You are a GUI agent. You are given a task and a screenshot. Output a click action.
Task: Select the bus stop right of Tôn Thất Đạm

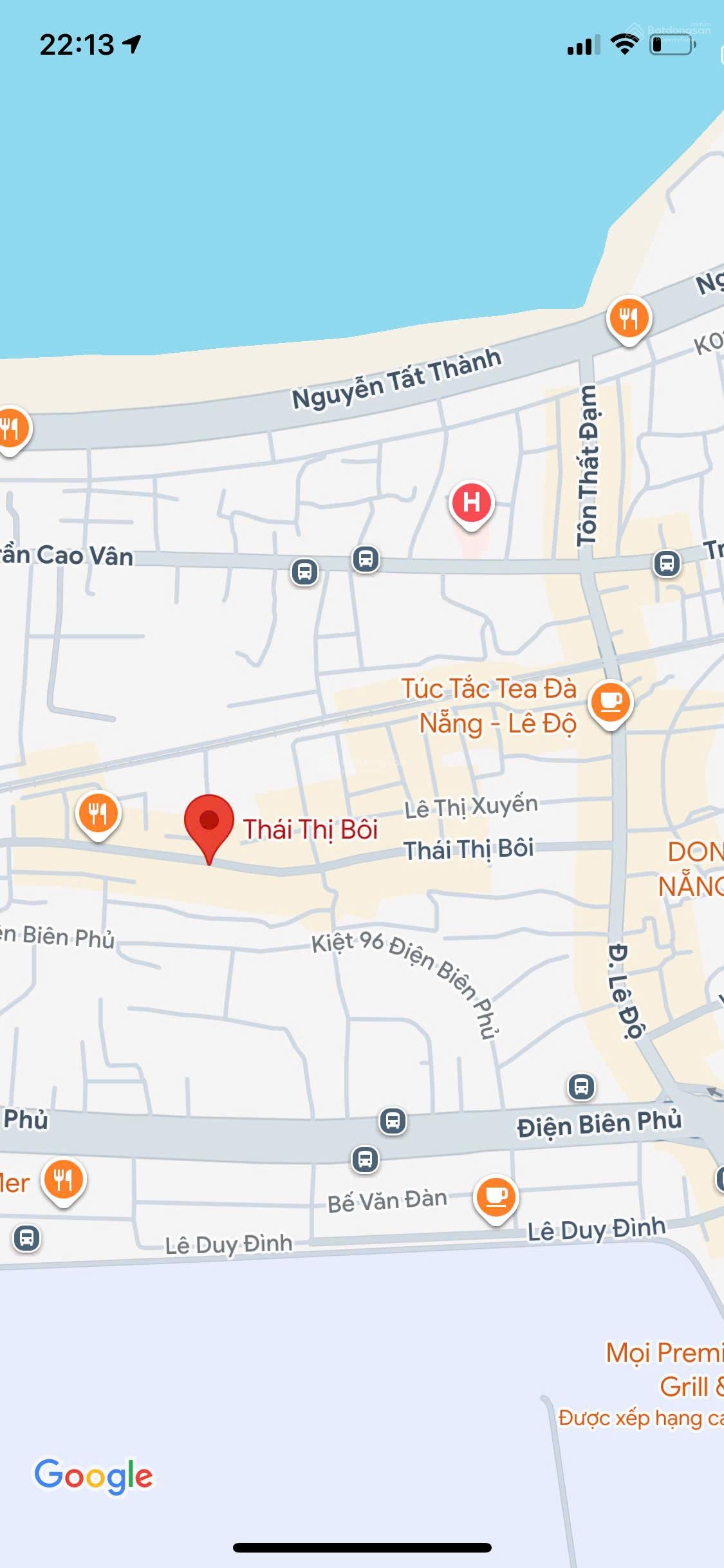pyautogui.click(x=667, y=564)
